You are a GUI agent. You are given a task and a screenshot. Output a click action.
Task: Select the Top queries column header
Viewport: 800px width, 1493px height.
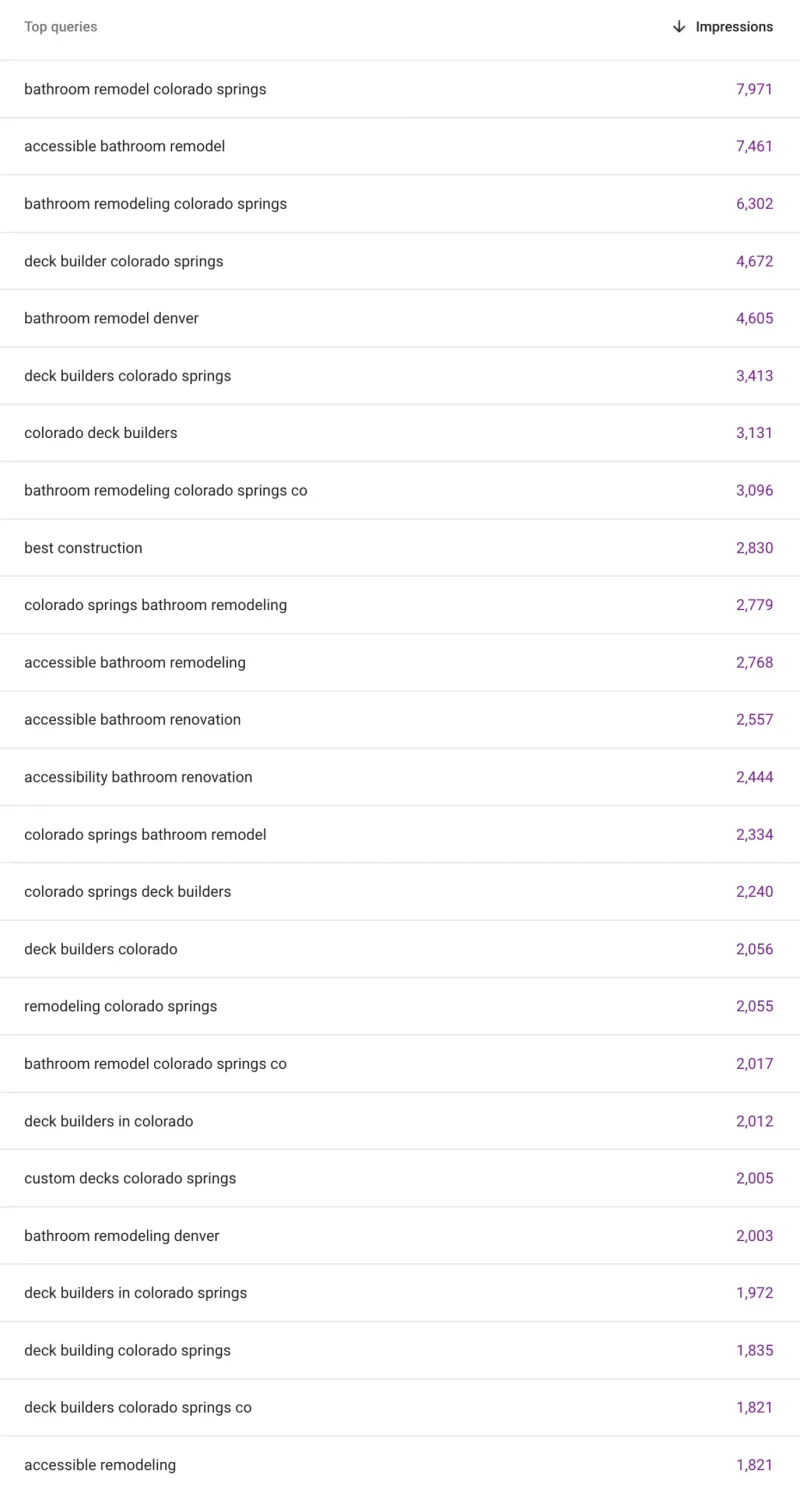pos(60,26)
